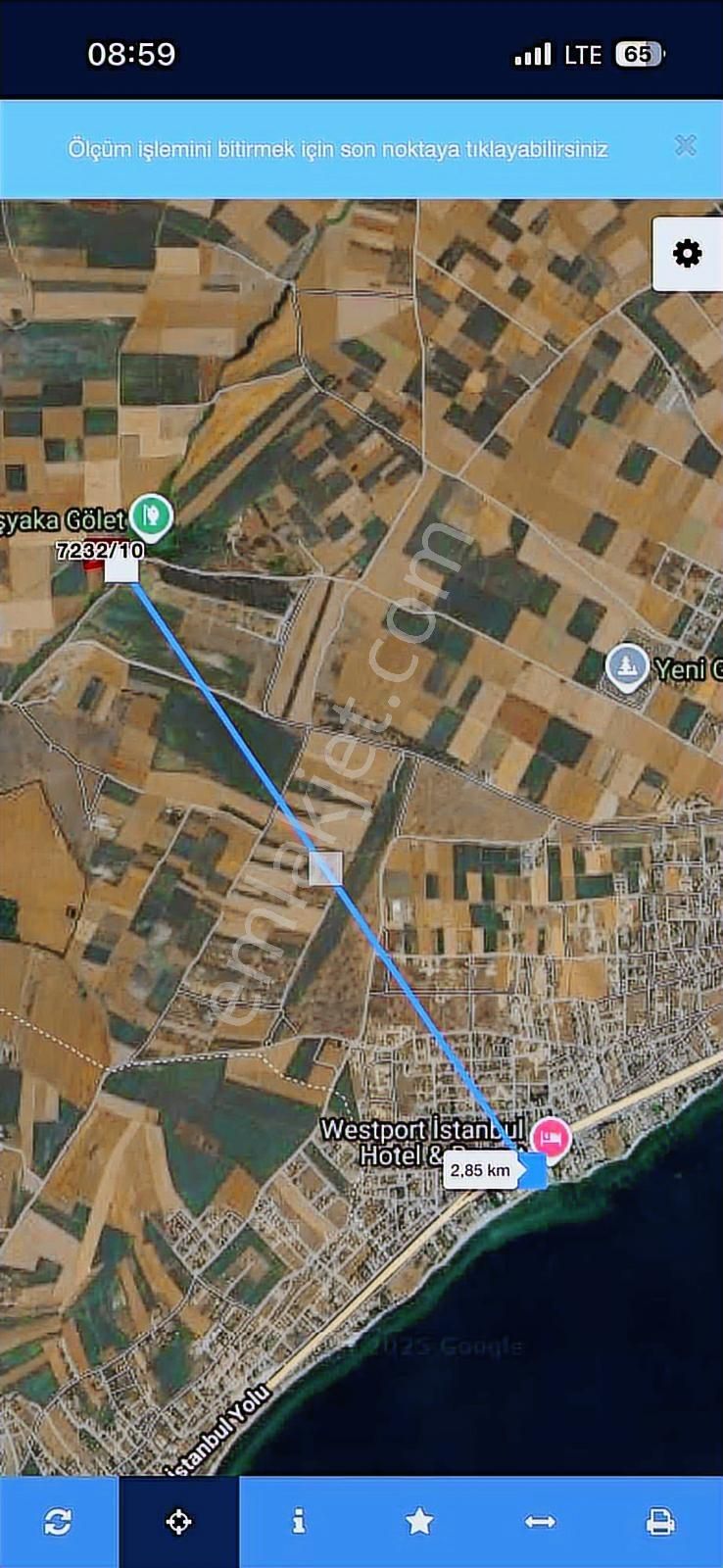Viewport: 723px width, 1568px height.
Task: Open the map settings gear
Action: tap(687, 253)
